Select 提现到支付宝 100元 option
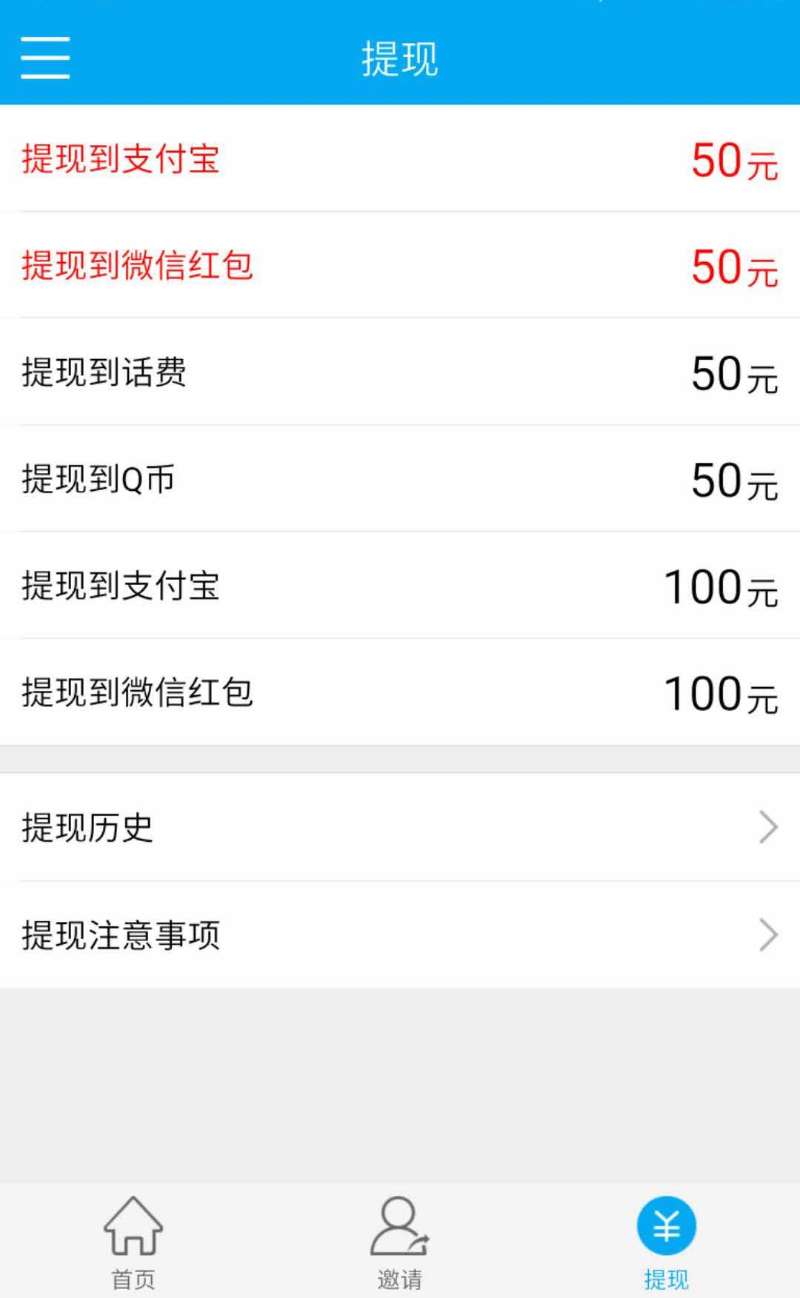Viewport: 800px width, 1298px height. click(x=400, y=586)
